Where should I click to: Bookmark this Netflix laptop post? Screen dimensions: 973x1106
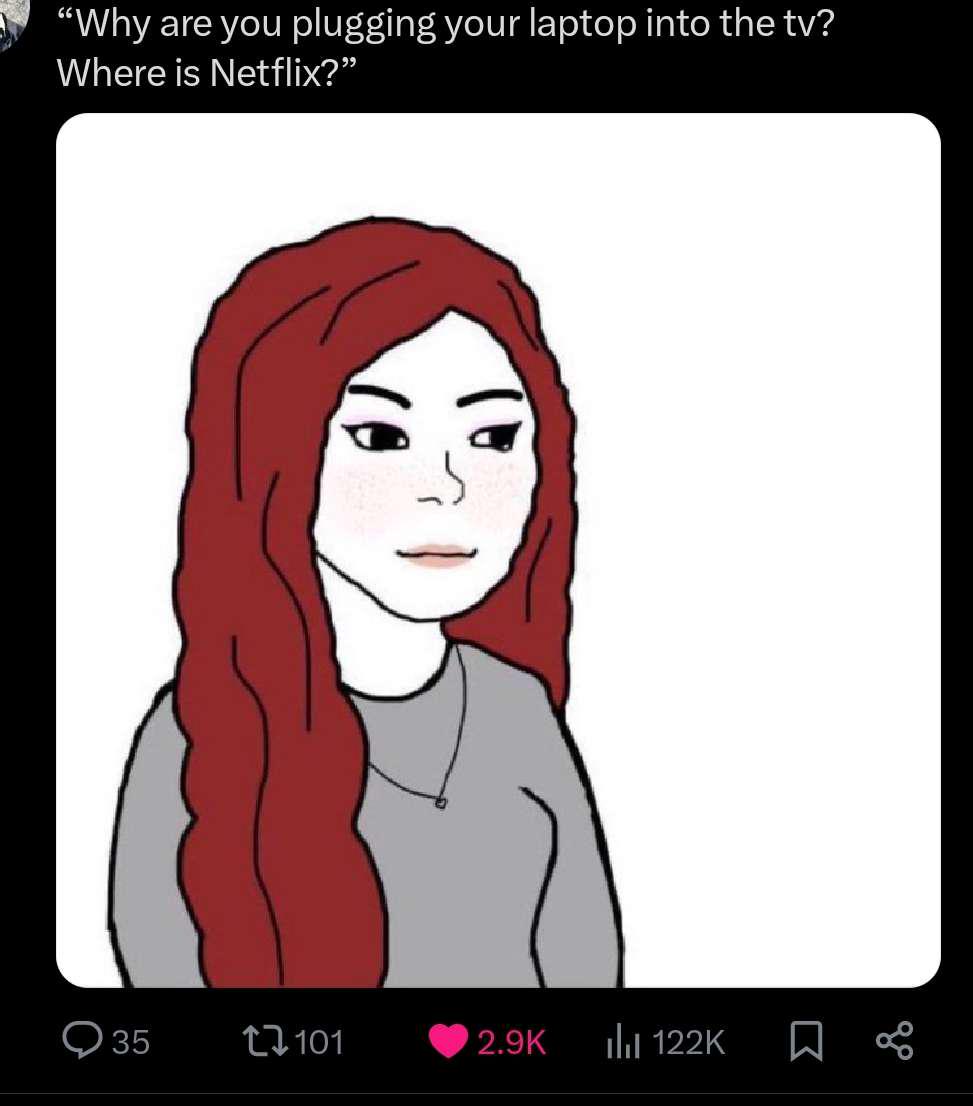click(805, 1042)
